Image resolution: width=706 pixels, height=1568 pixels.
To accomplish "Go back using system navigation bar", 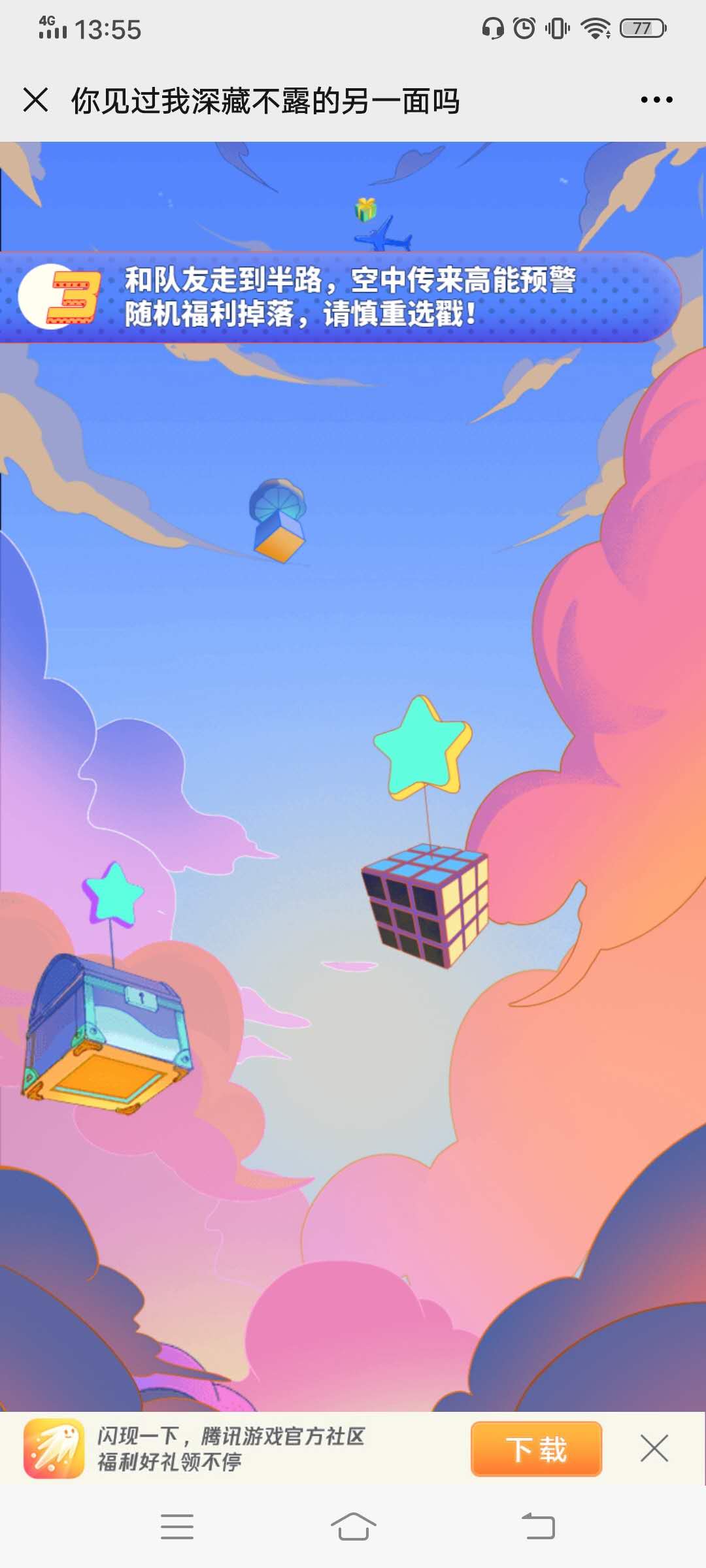I will point(538,1527).
